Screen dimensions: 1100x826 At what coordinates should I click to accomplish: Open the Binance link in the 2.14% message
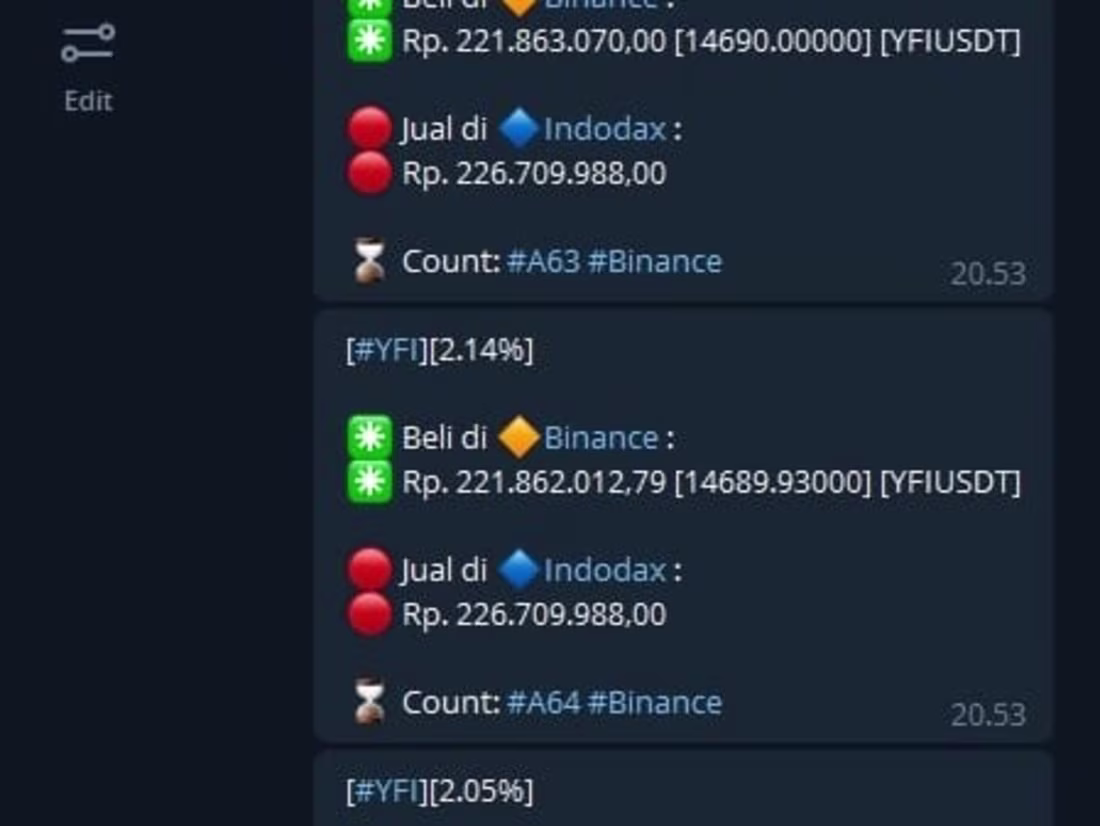point(600,438)
